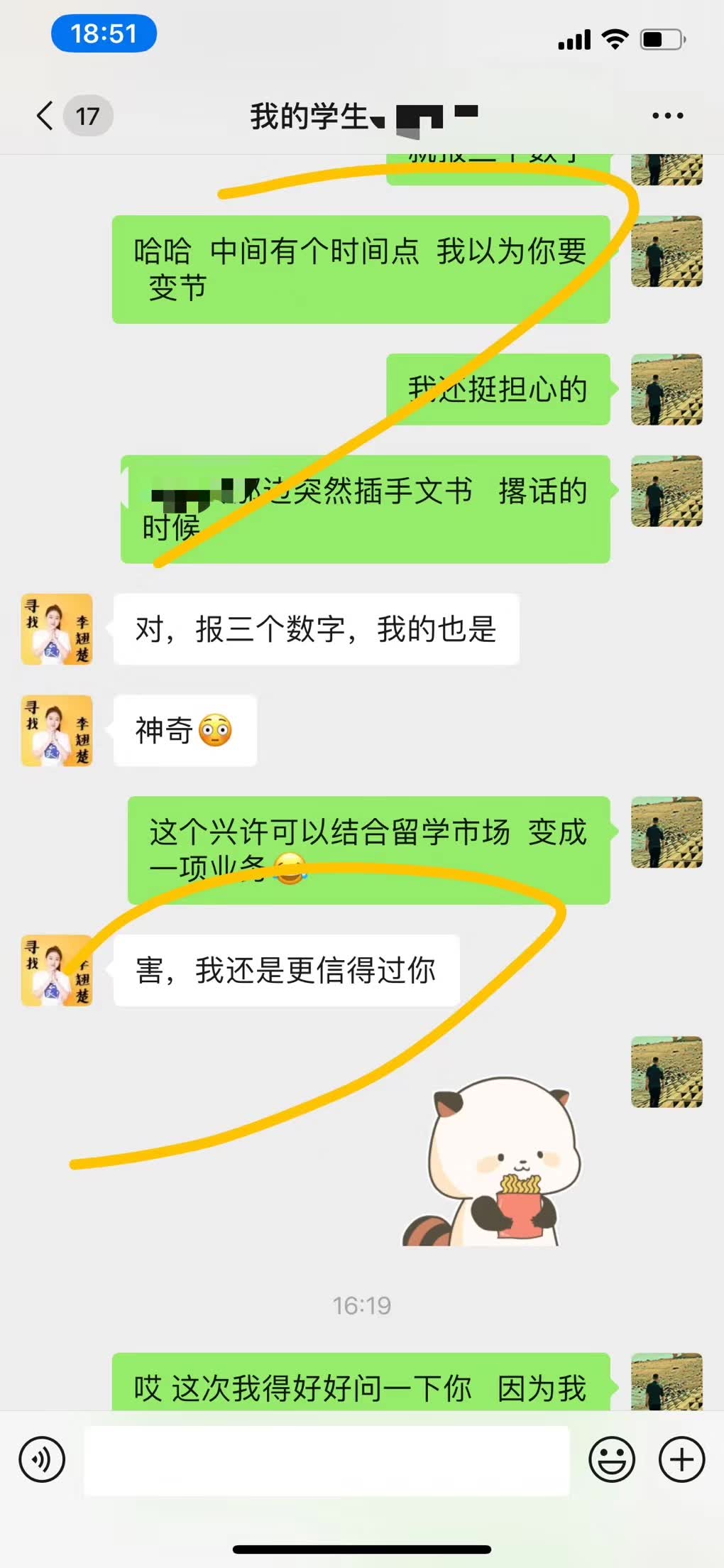Tap the message text field
Screen dimensions: 724x1568
327,1460
